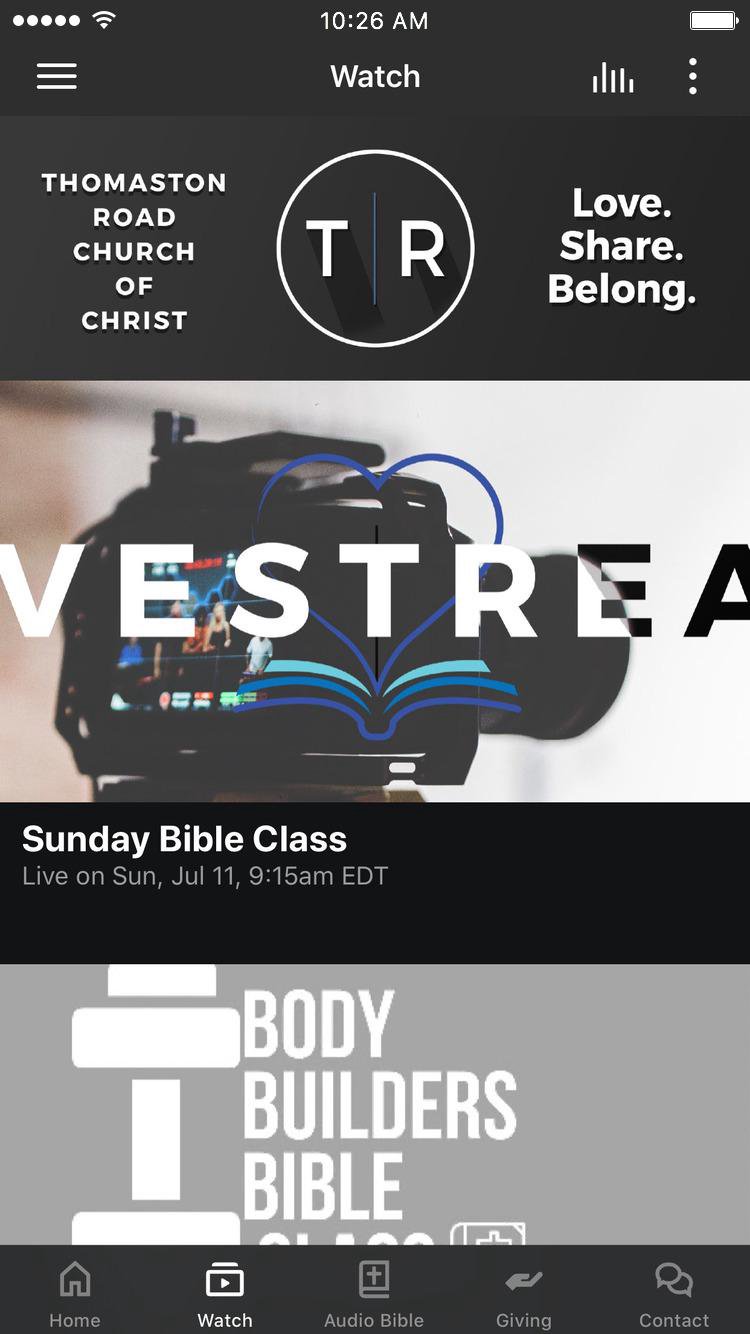Switch to the Audio Bible tab
This screenshot has width=750, height=1334.
coord(374,1293)
